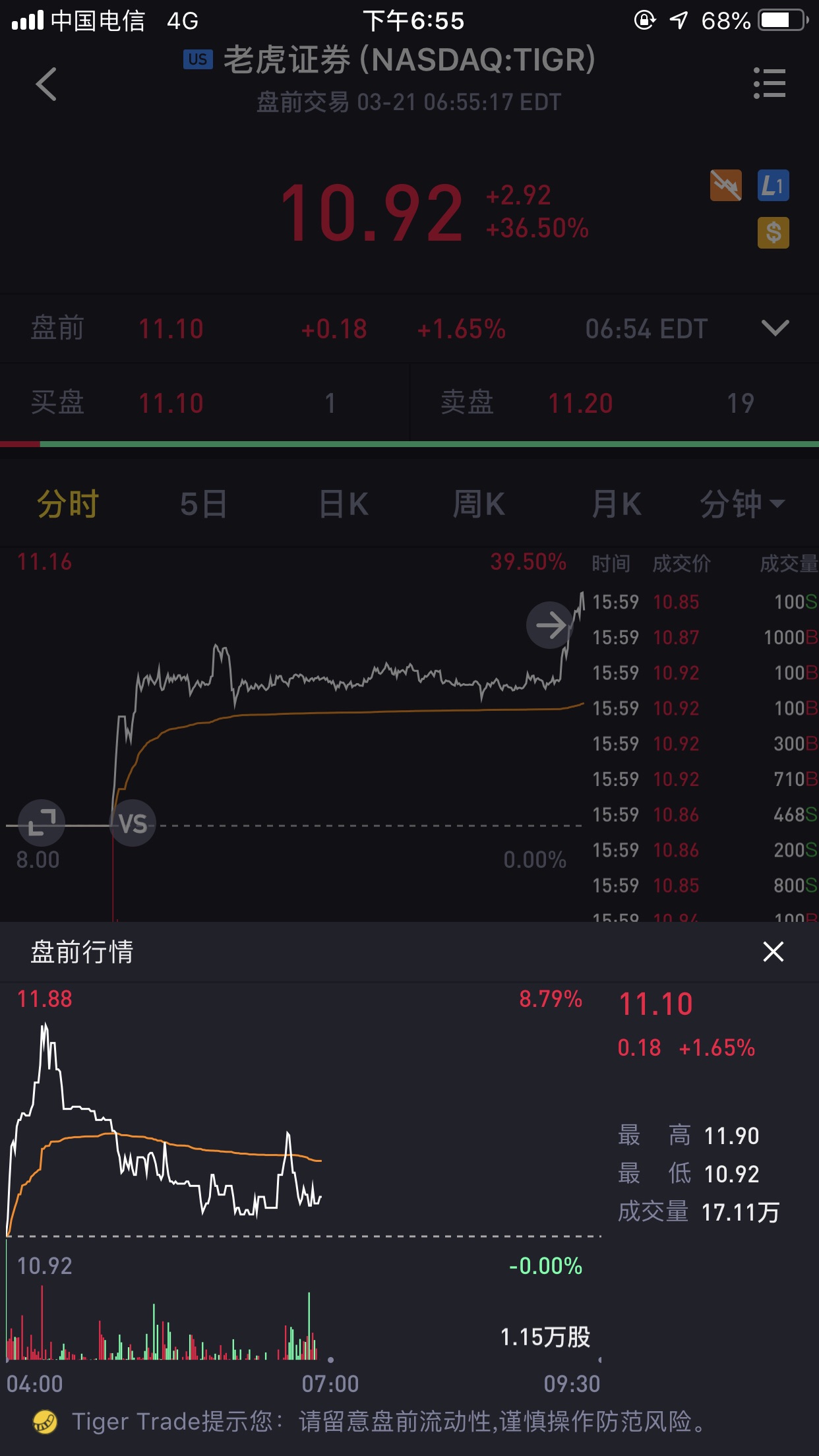Expand the pre-market 盘前 row chevron
Viewport: 819px width, 1456px height.
775,328
